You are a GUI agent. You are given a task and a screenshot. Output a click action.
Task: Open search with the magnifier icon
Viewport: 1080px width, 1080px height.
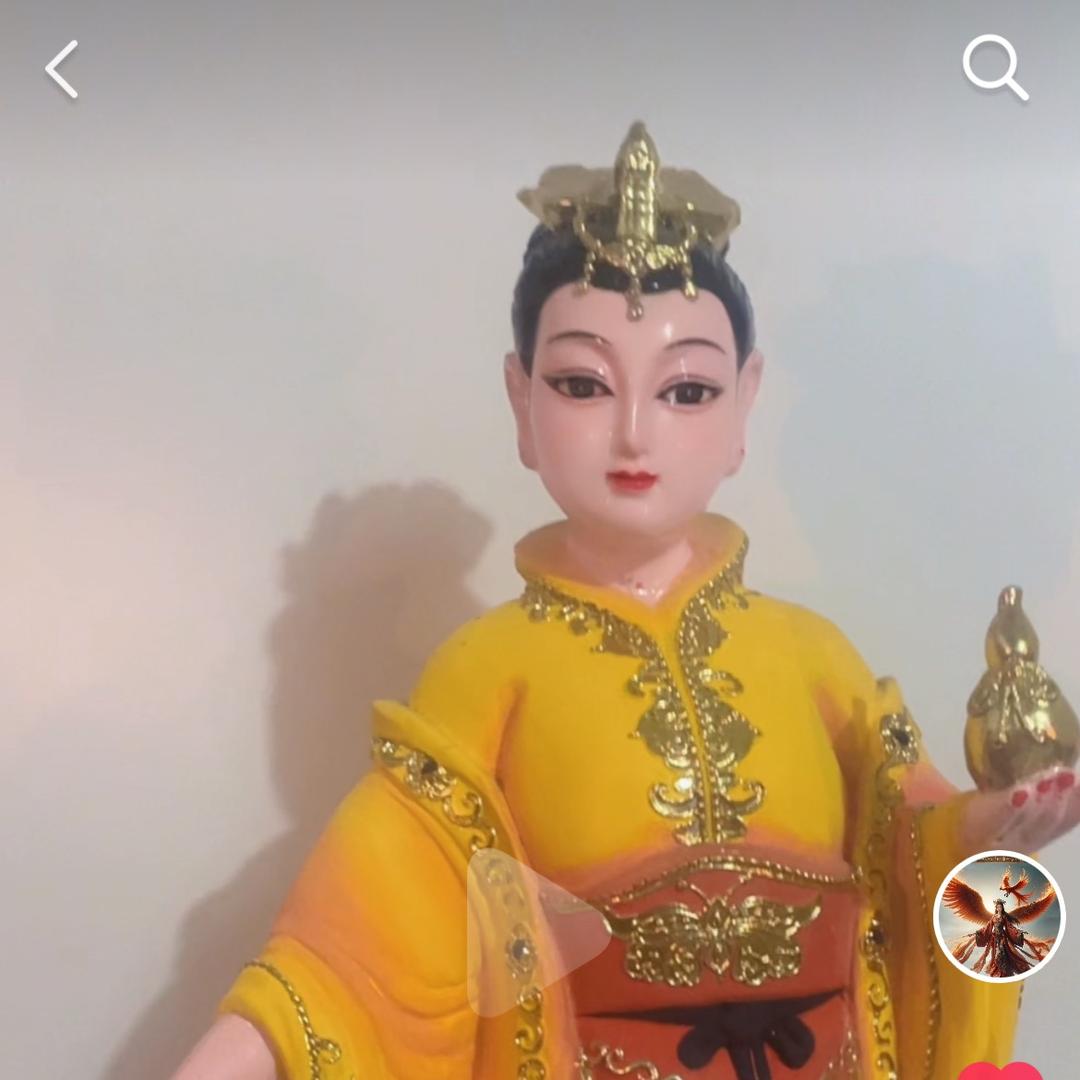[994, 67]
